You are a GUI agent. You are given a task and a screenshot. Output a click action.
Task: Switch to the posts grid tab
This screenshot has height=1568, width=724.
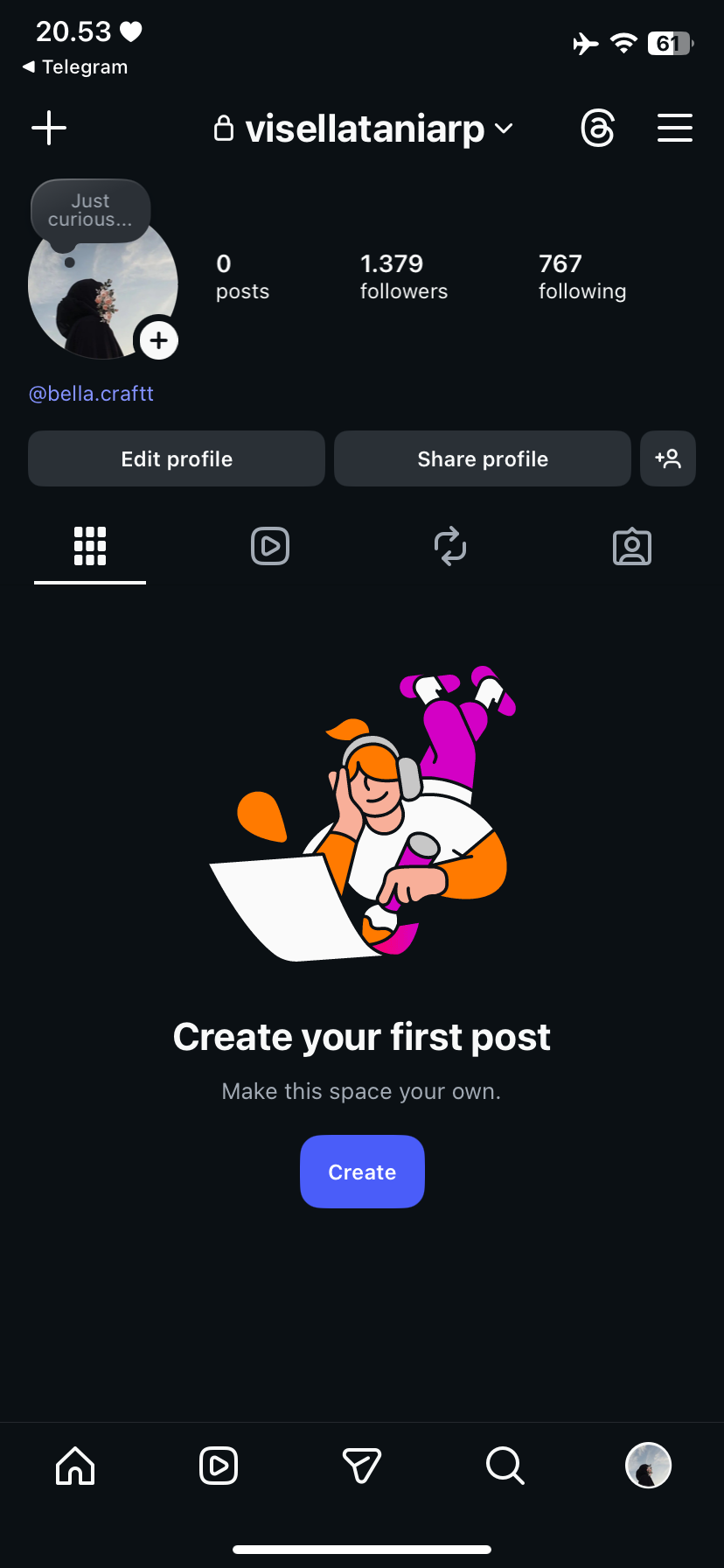coord(90,546)
